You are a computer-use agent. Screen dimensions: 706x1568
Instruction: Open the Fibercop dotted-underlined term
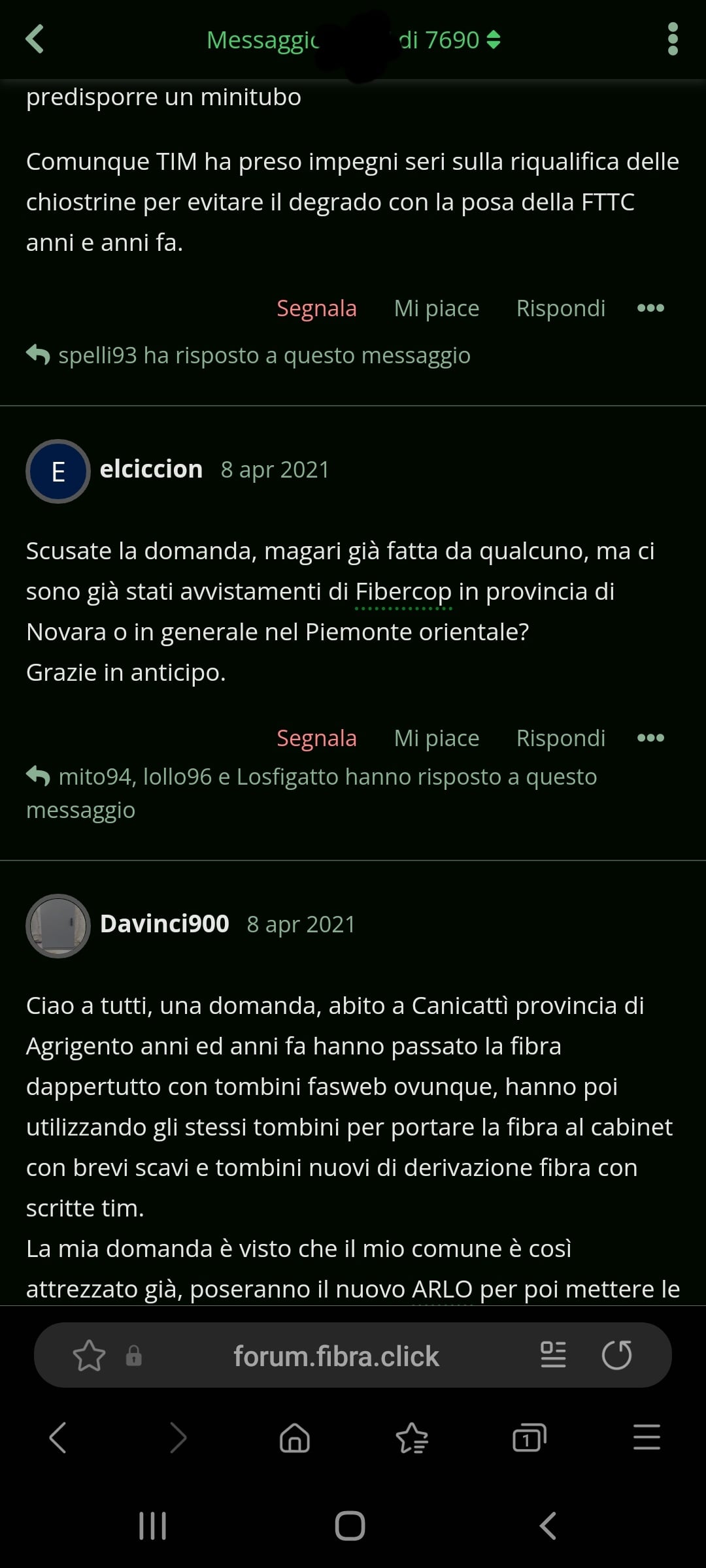(x=403, y=592)
